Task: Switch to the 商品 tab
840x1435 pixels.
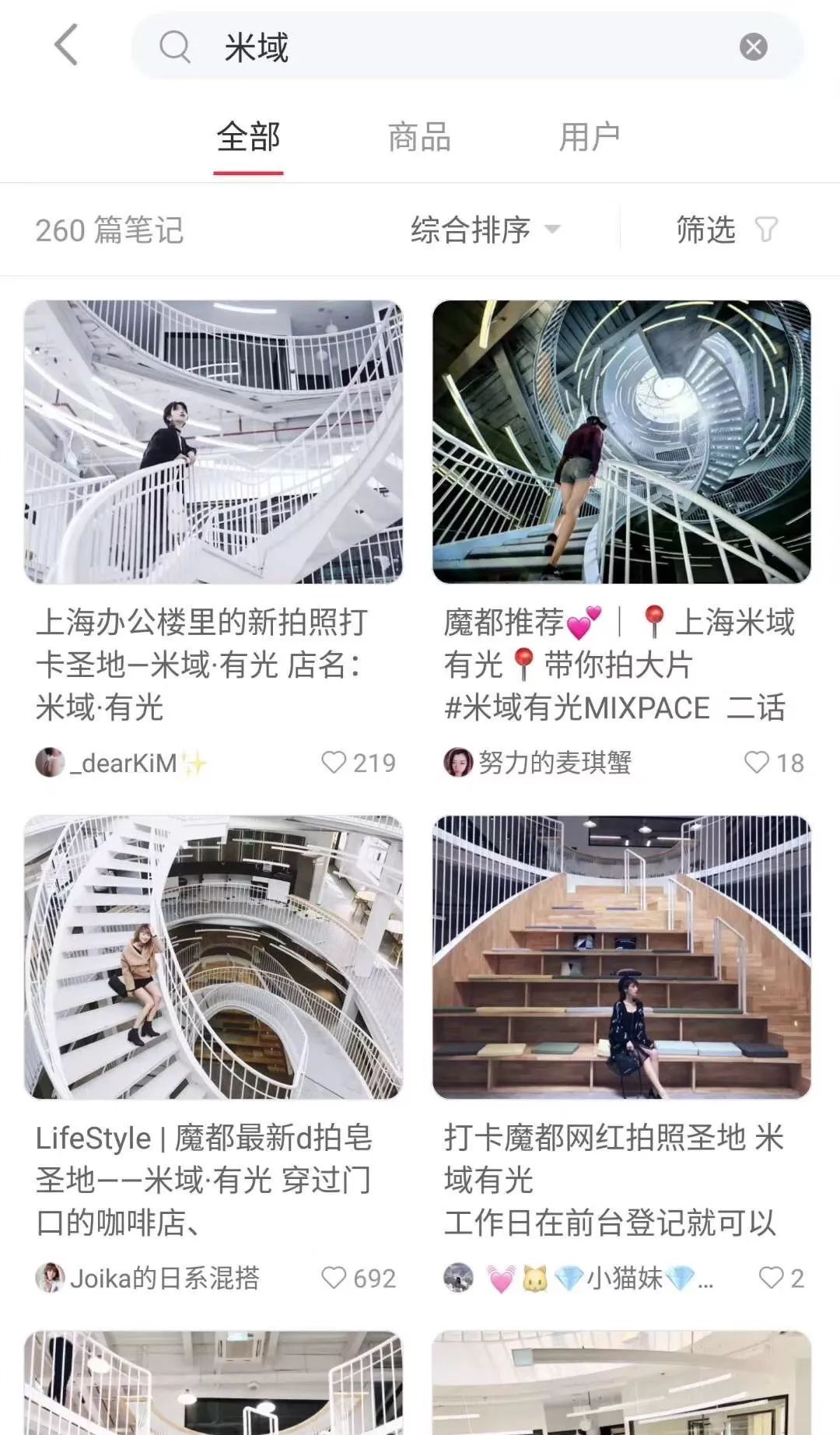Action: [x=419, y=138]
